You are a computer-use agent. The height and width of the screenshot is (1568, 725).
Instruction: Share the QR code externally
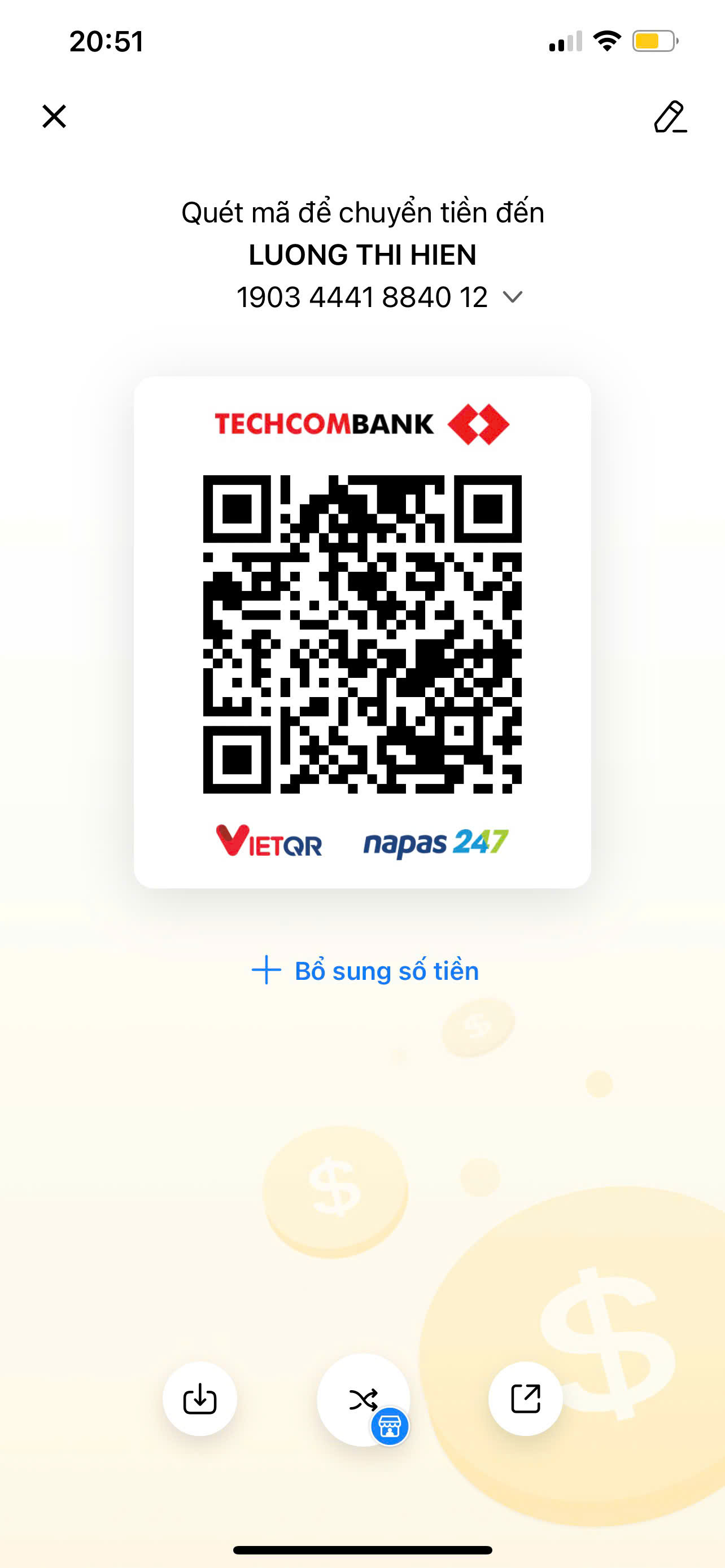525,1399
